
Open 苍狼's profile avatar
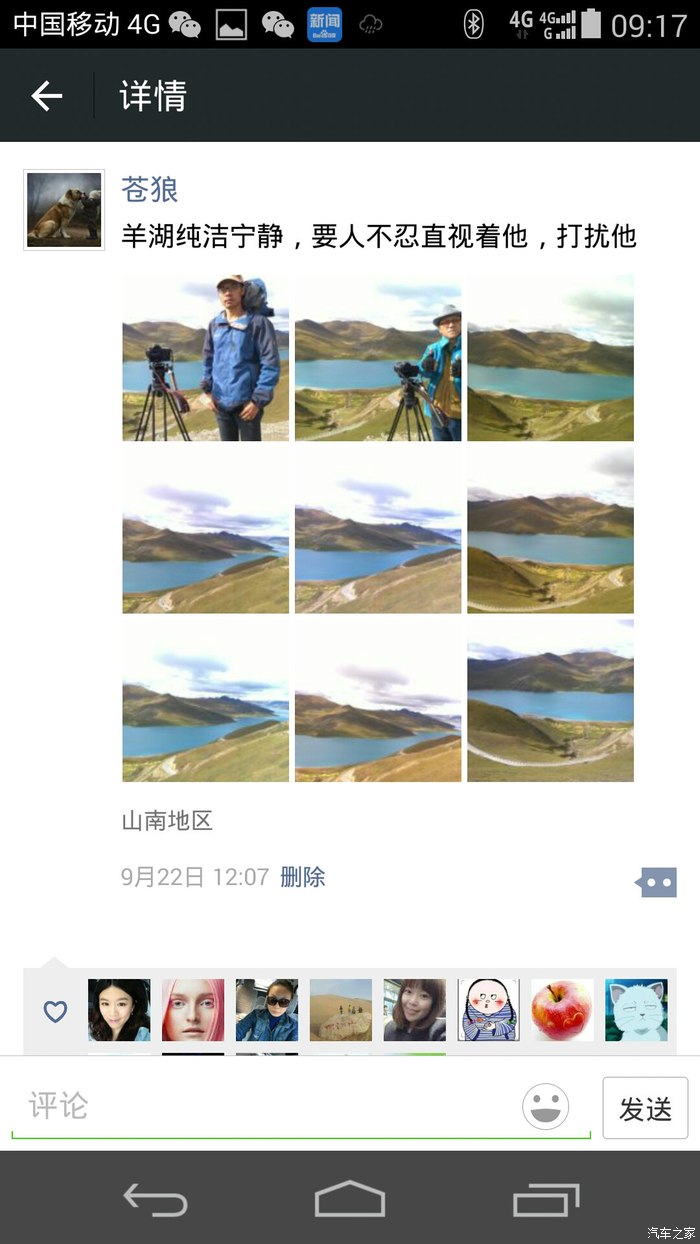coord(64,210)
